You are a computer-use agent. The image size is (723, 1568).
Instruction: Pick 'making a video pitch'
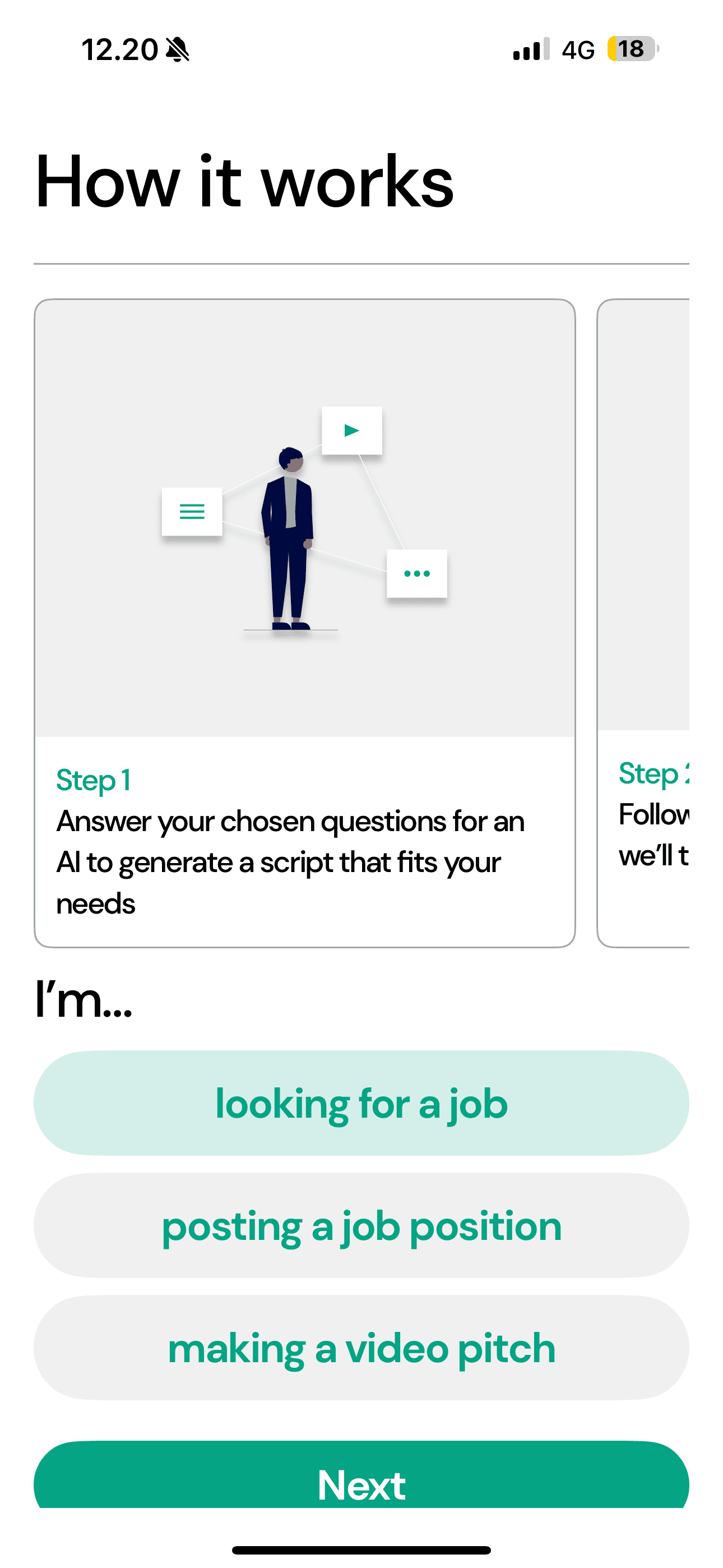[x=361, y=1348]
